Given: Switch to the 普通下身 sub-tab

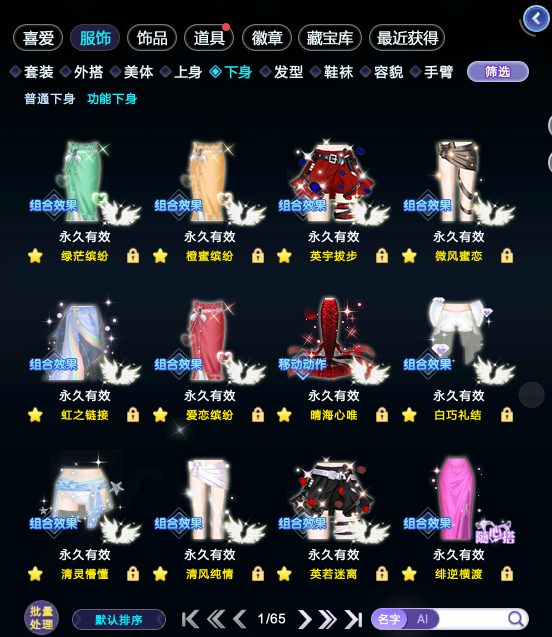Looking at the screenshot, I should pos(50,99).
